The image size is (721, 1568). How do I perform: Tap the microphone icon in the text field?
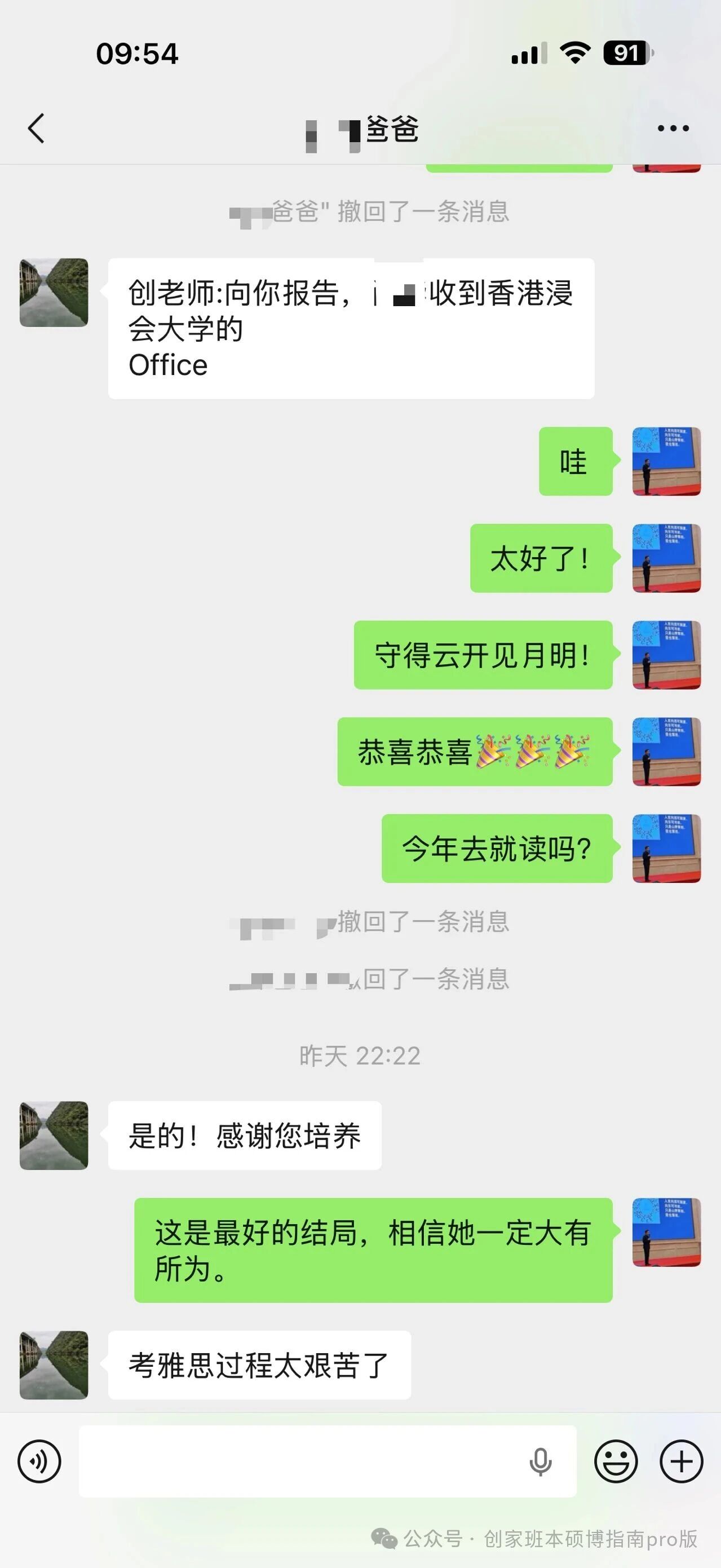[x=540, y=1461]
